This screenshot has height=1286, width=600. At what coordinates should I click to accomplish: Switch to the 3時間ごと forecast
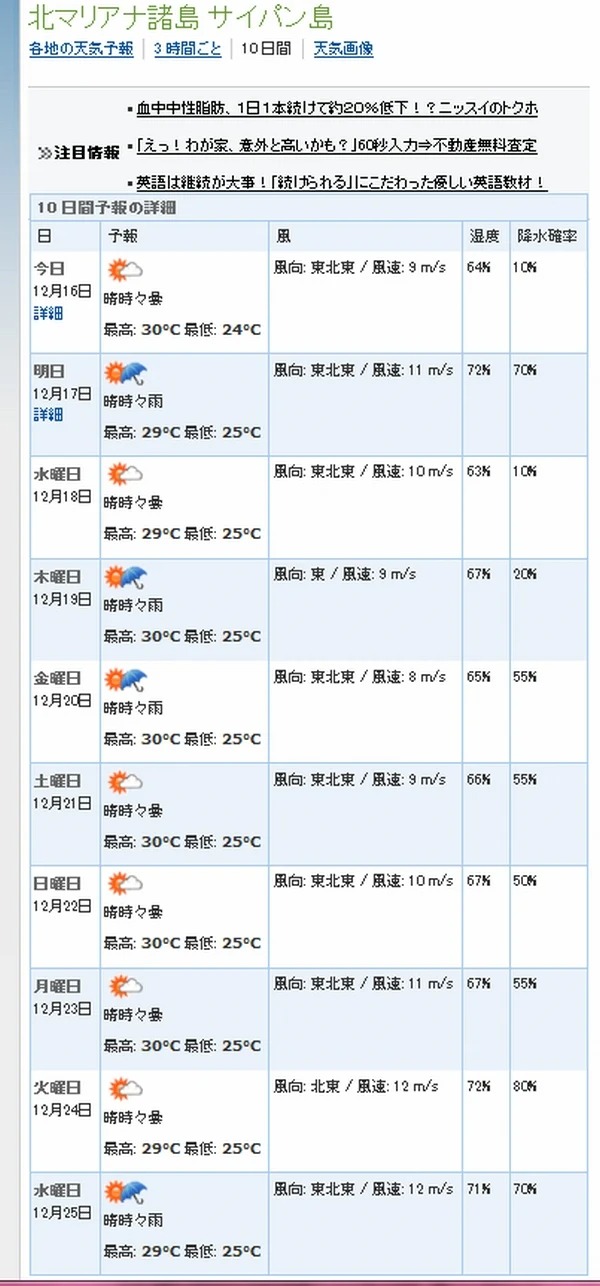pyautogui.click(x=188, y=48)
